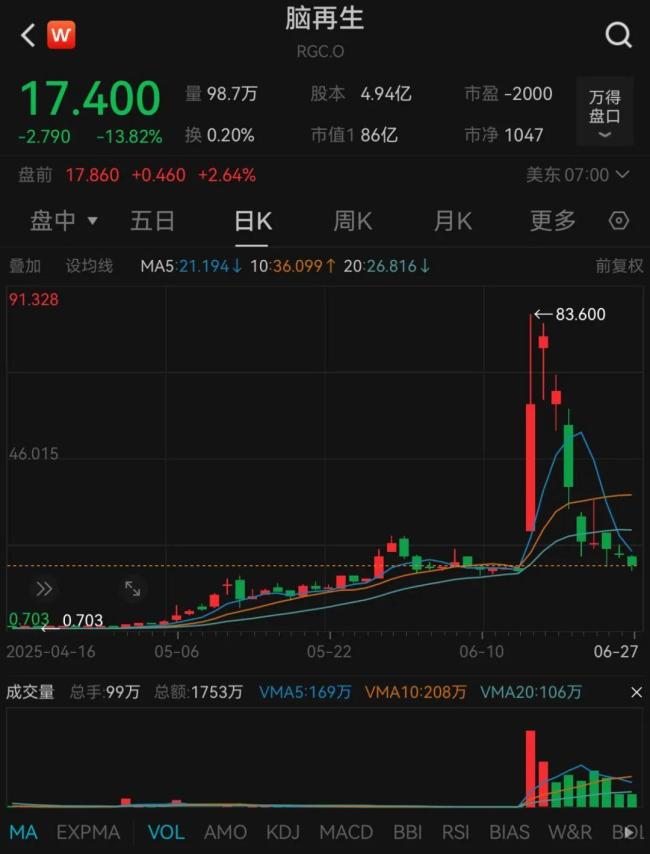650x854 pixels.
Task: Open the 盘中 chart dropdown
Action: [64, 221]
